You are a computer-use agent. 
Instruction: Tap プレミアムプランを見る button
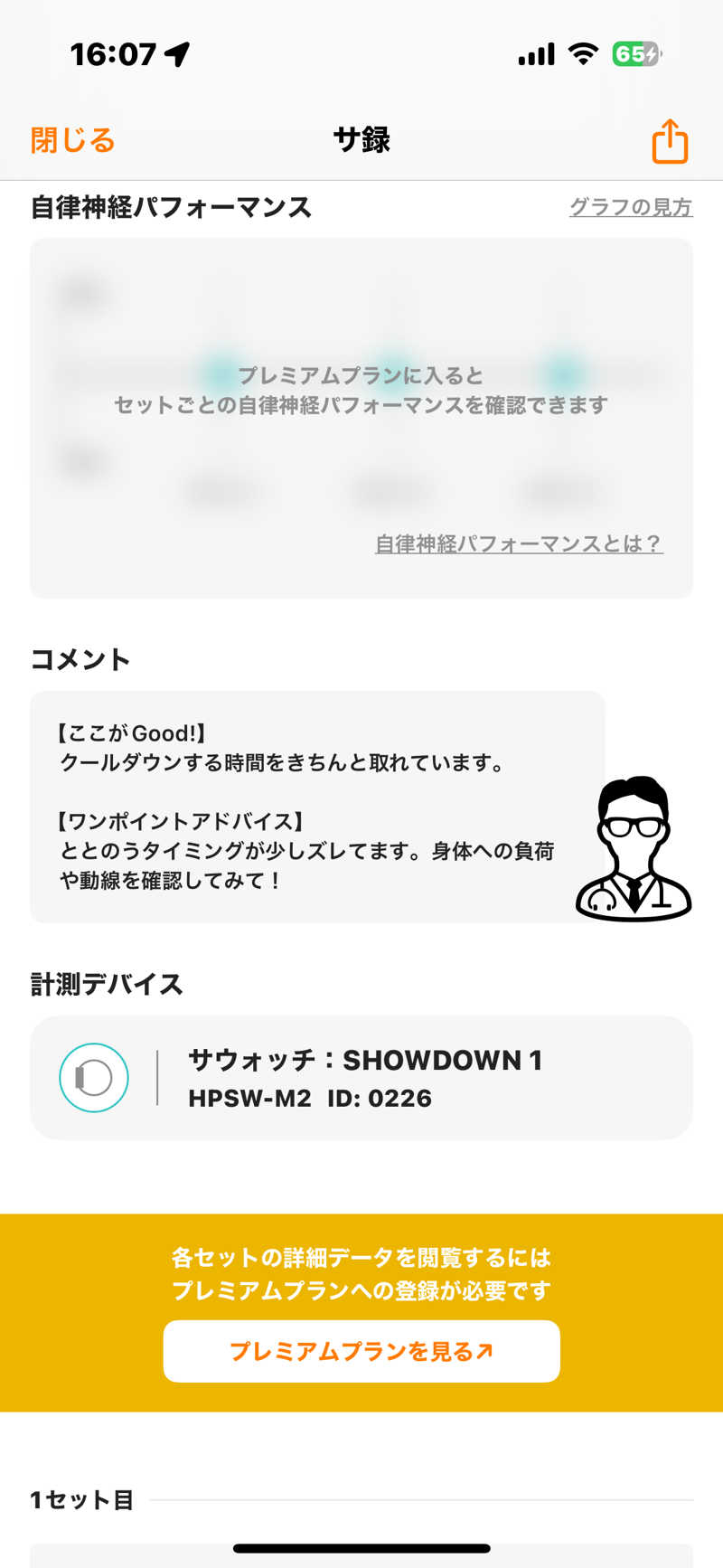tap(361, 1351)
